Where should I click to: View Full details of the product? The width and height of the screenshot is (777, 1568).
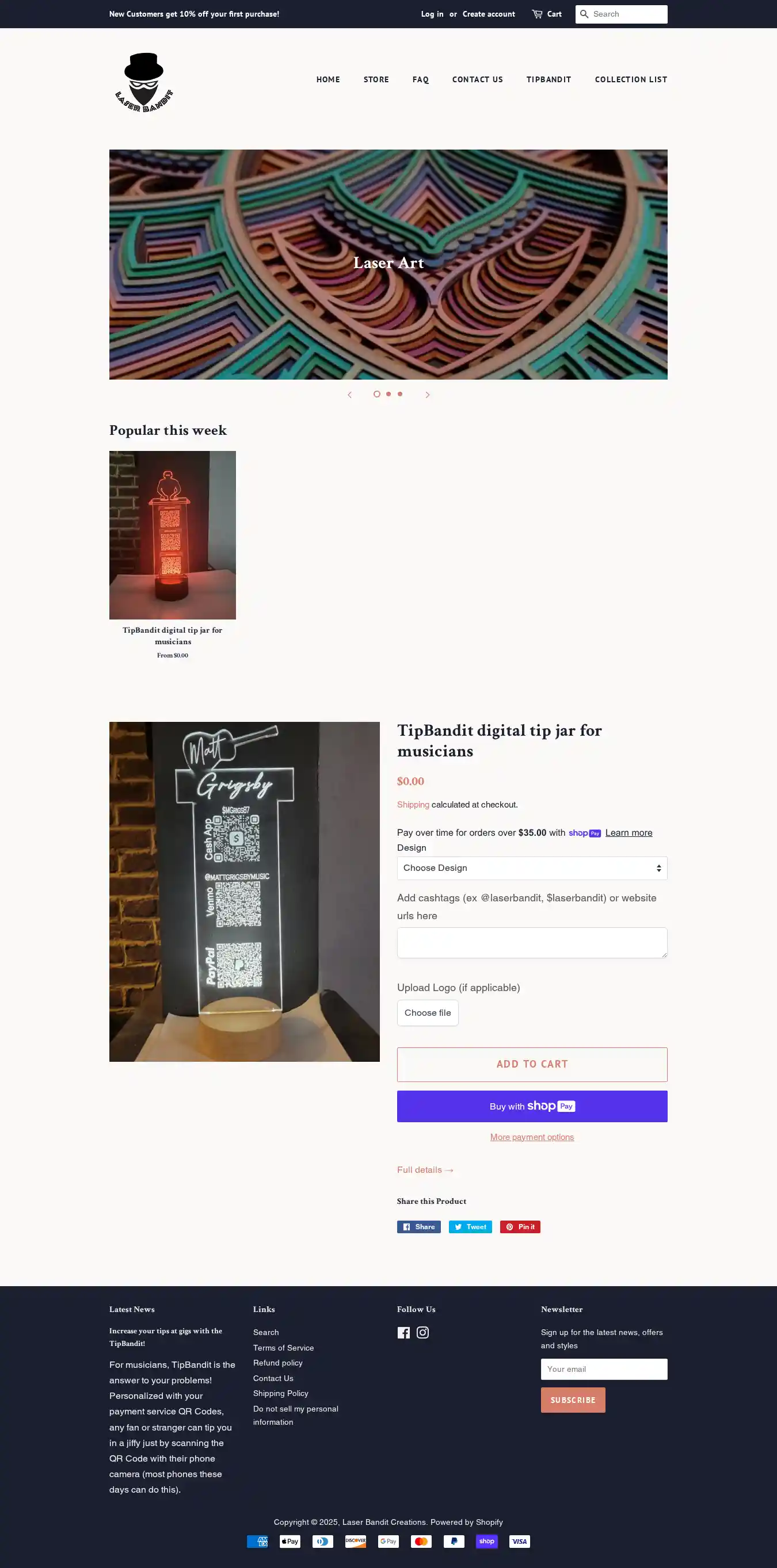[x=425, y=1170]
